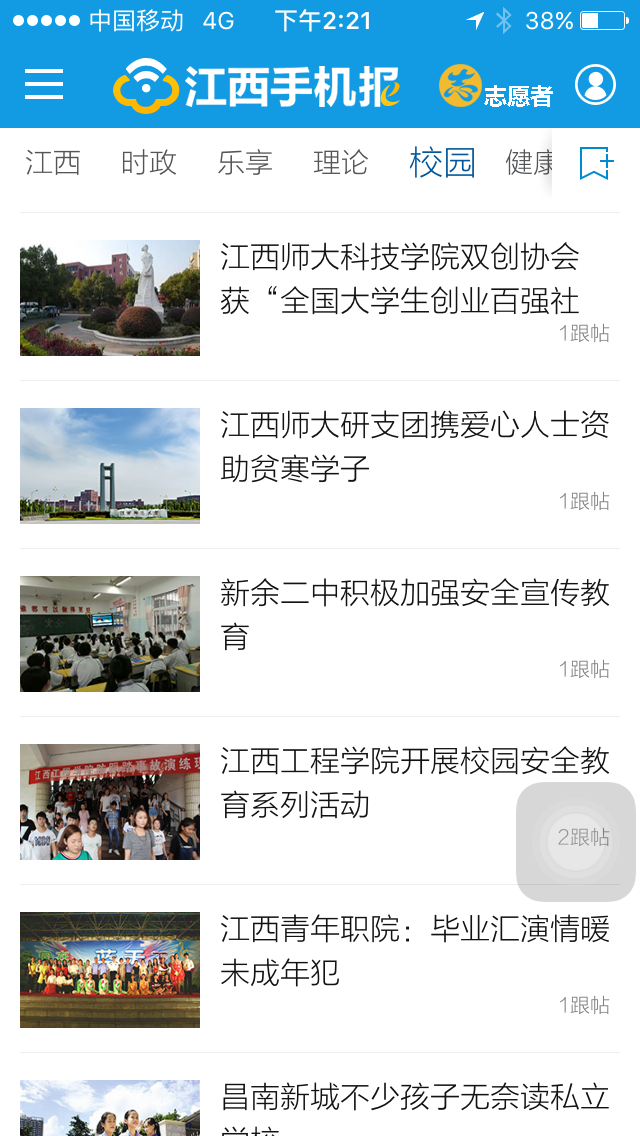Switch to the 江西 tab

pos(53,163)
